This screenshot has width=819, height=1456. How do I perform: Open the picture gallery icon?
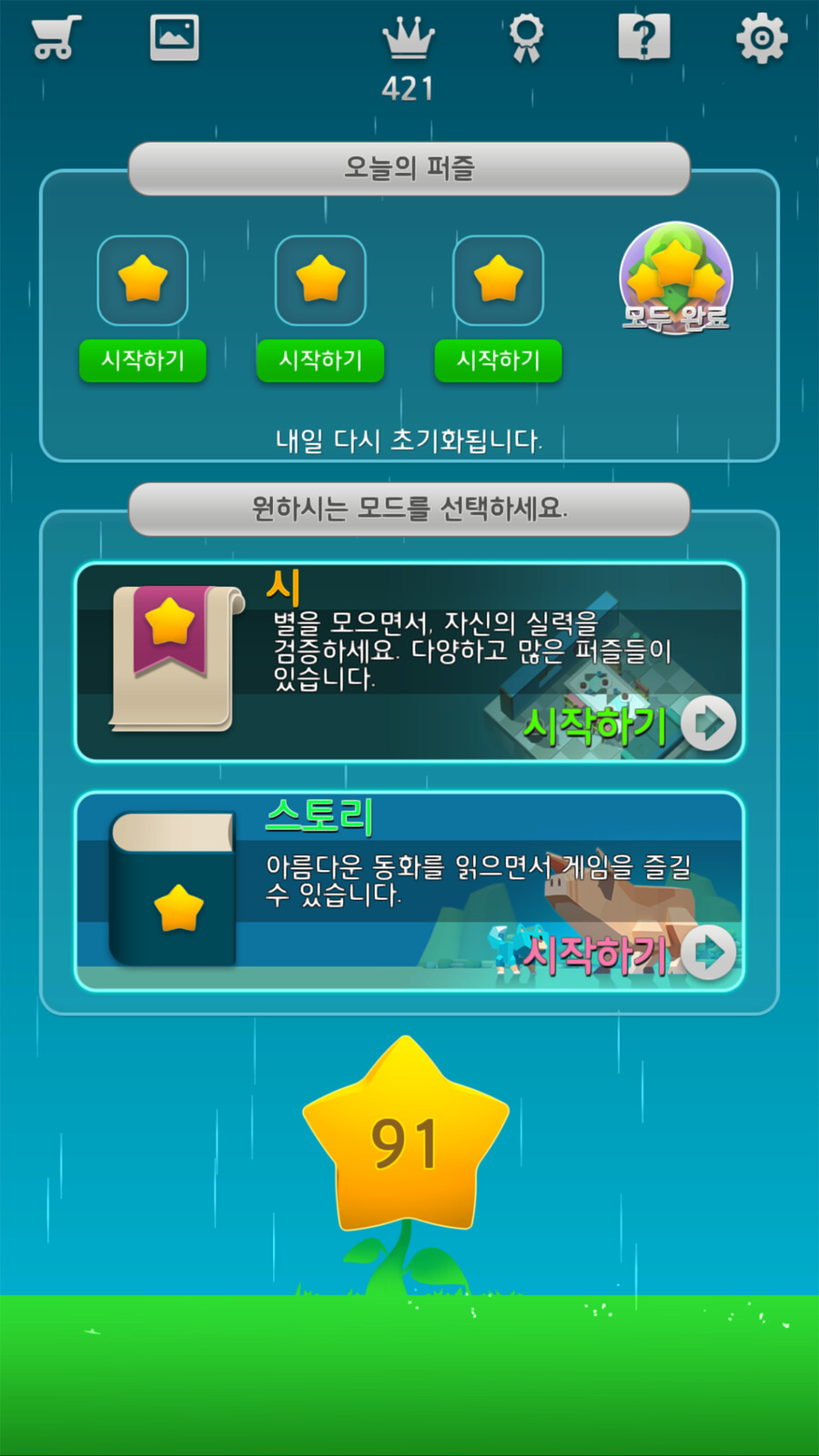coord(173,35)
